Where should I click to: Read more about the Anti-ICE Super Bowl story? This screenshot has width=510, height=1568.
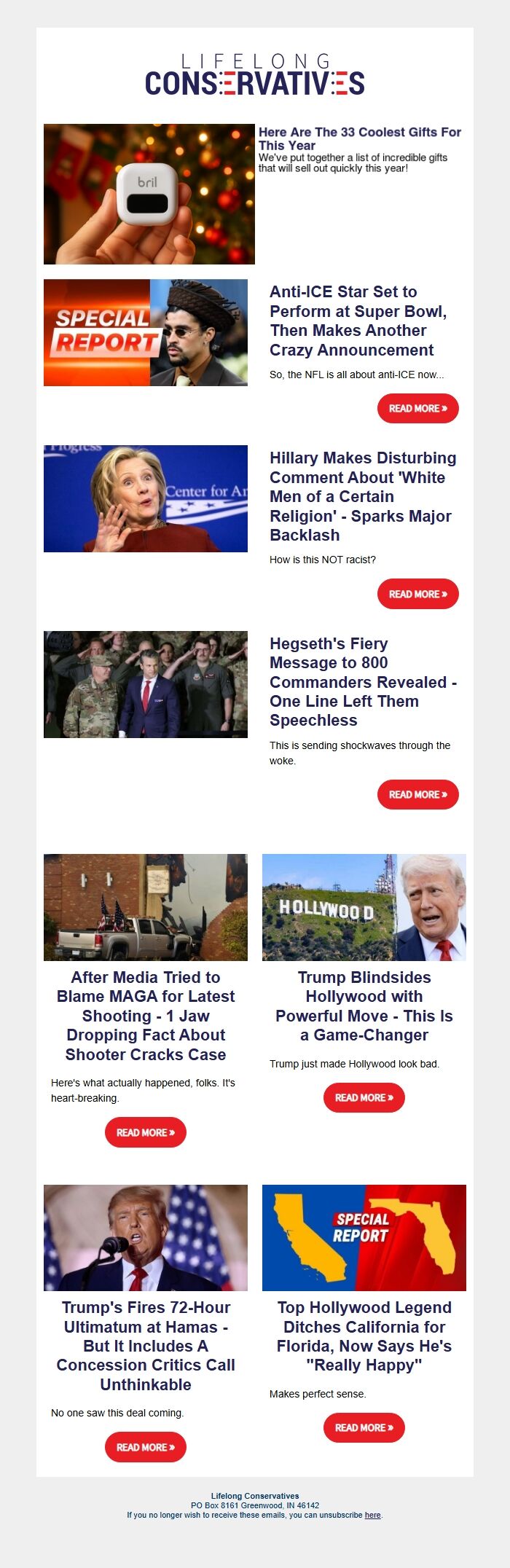pos(417,409)
